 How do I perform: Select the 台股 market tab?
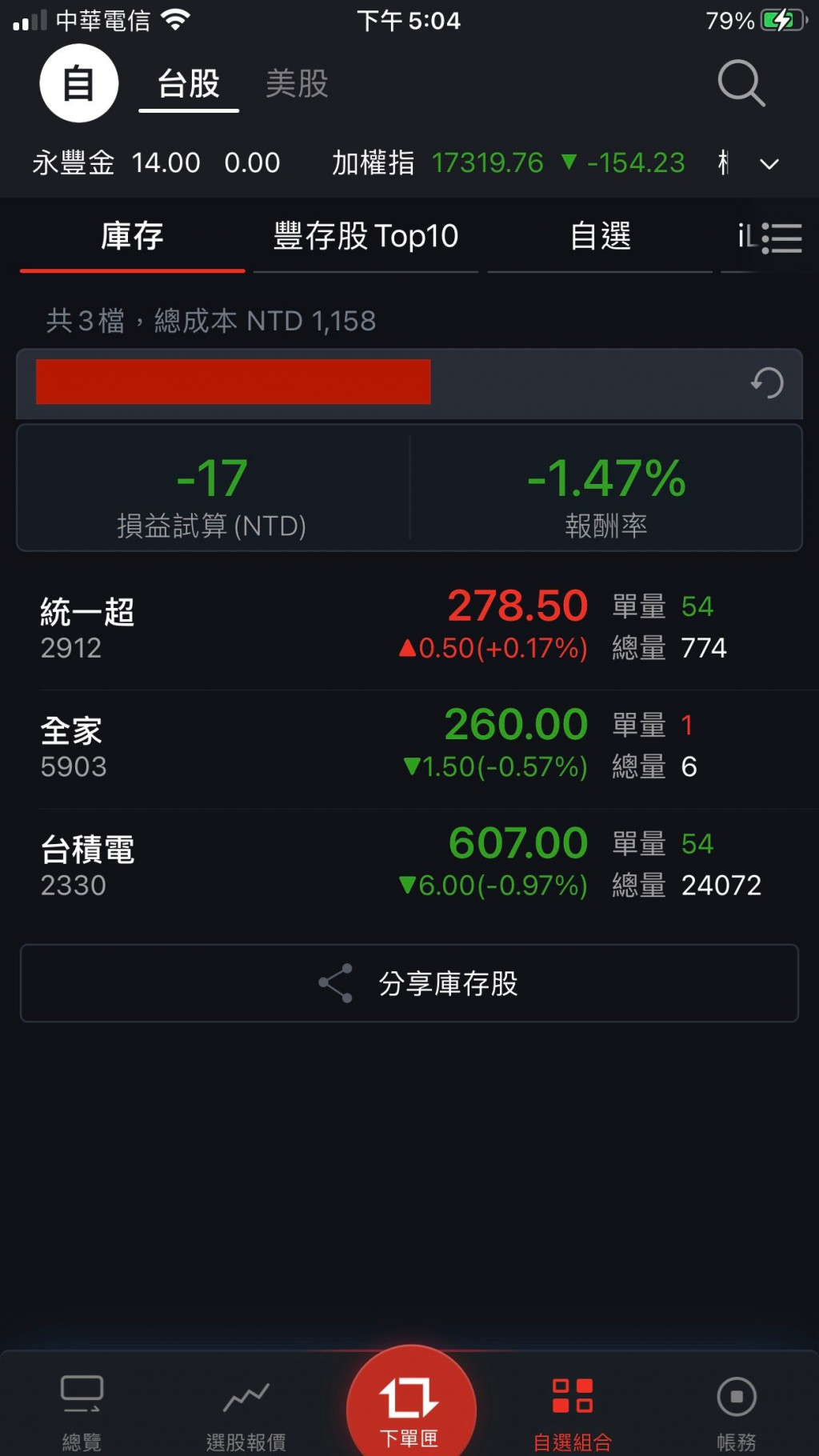point(189,83)
